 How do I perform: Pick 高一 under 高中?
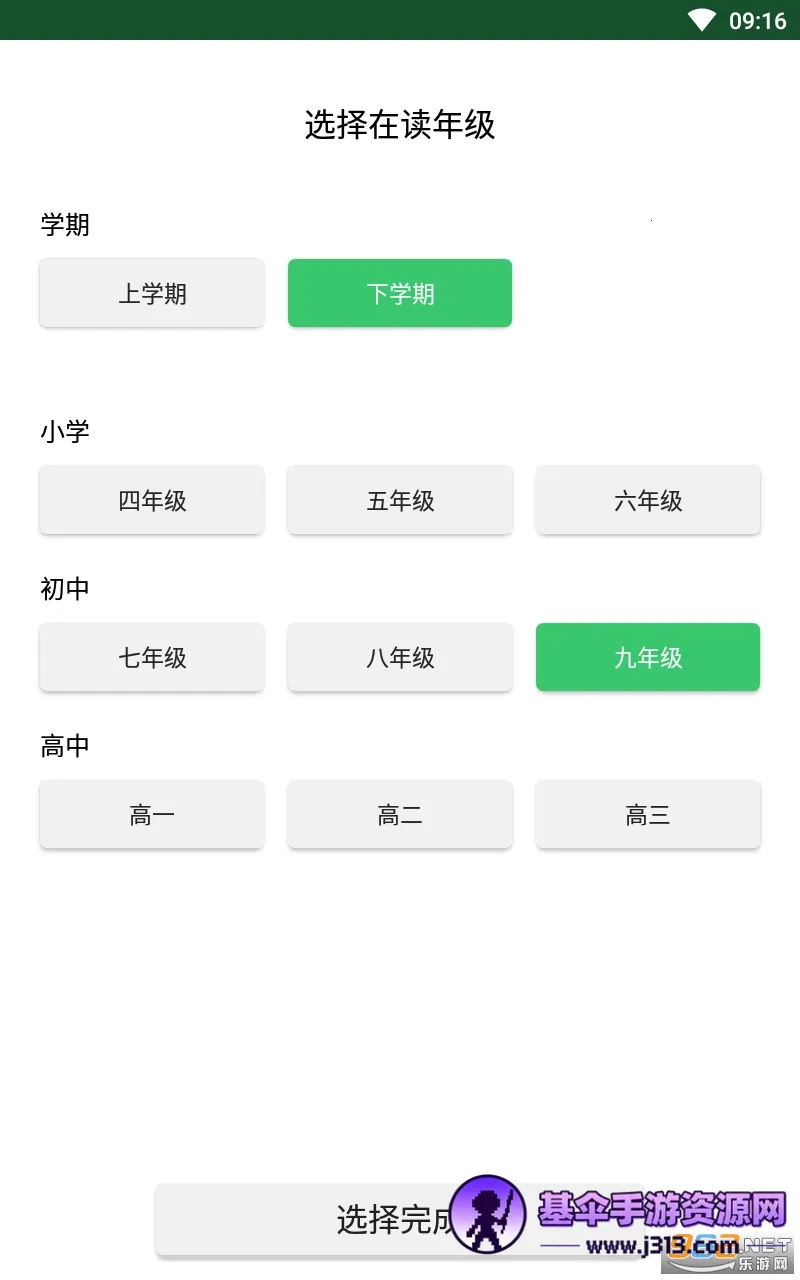(152, 815)
